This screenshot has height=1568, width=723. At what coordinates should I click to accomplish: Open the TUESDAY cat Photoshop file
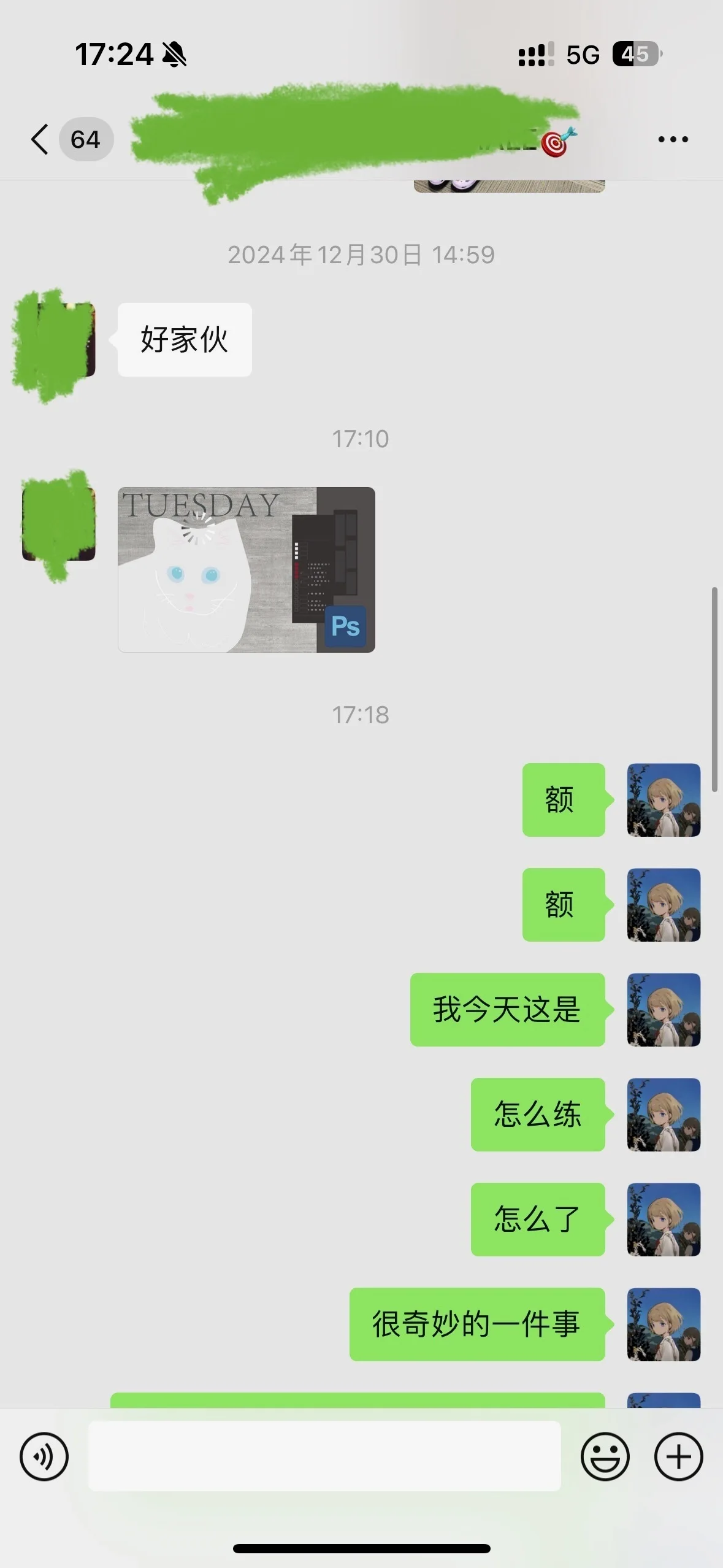coord(246,569)
